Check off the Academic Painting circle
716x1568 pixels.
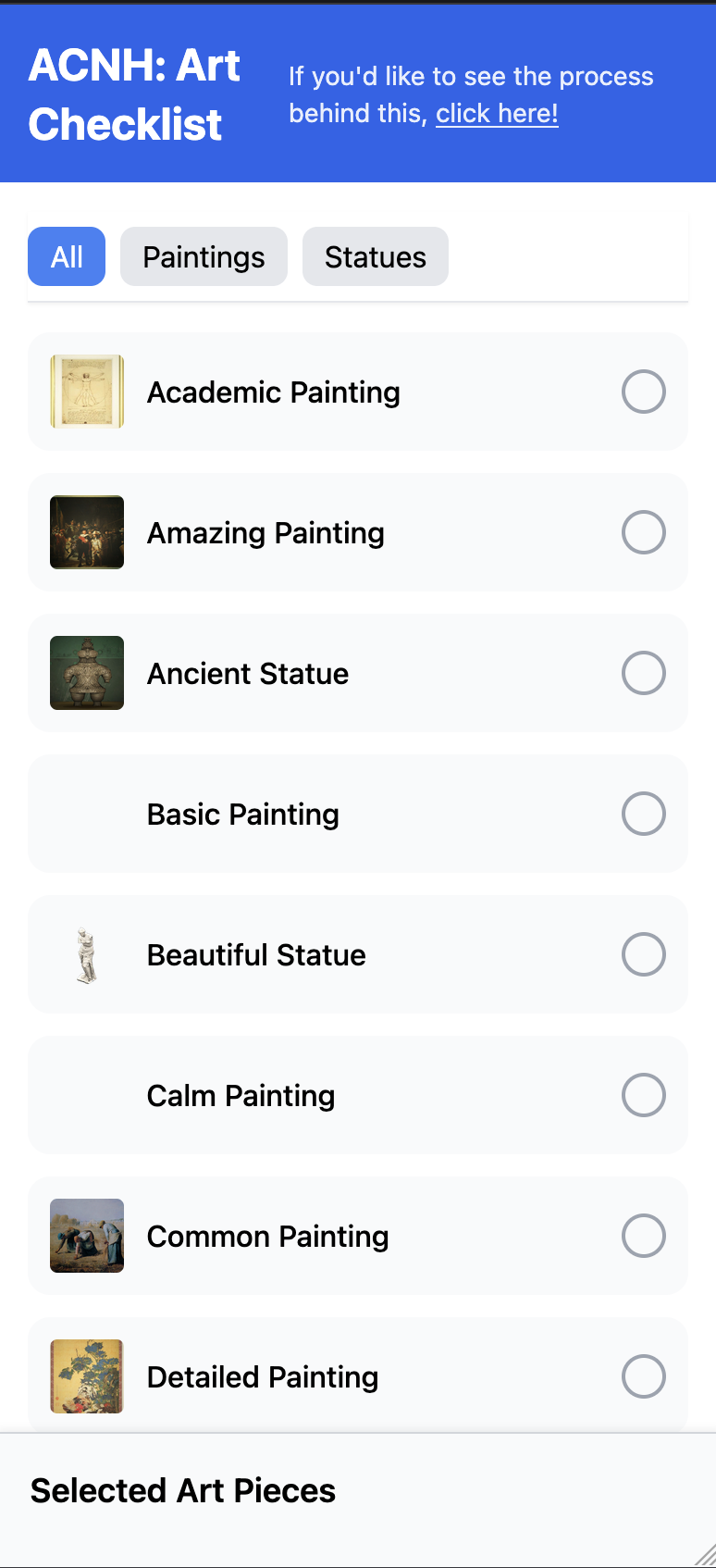click(643, 392)
